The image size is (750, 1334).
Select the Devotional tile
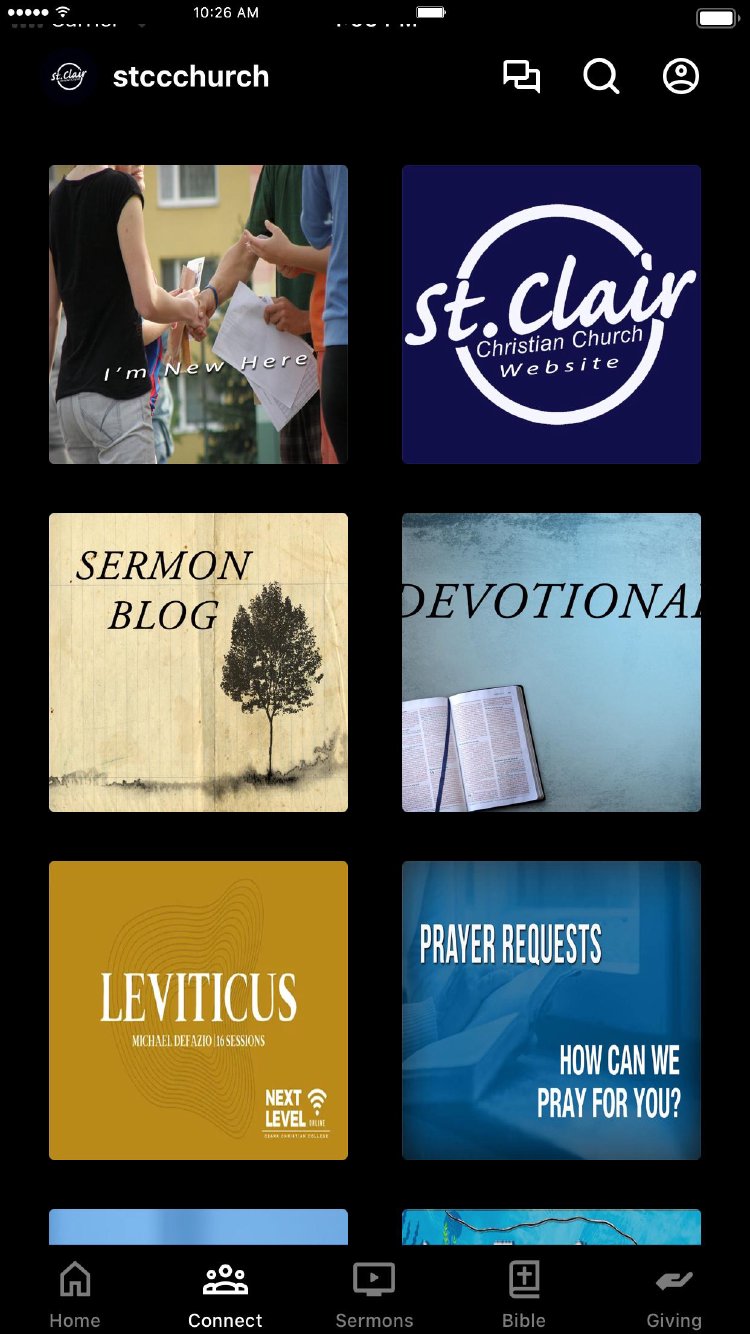(x=551, y=662)
